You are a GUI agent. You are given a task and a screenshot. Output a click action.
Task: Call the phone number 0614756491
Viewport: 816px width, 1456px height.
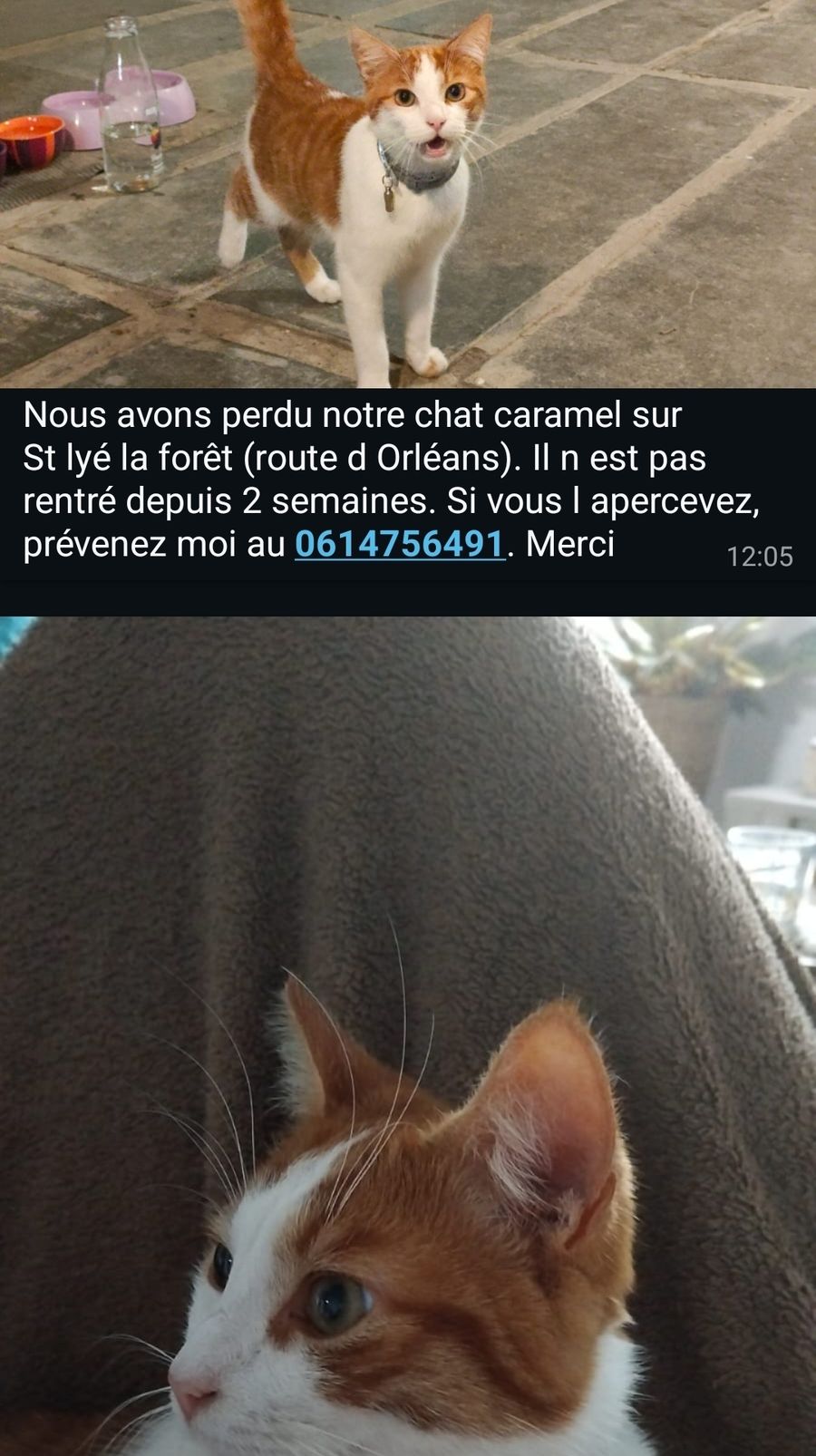[399, 544]
